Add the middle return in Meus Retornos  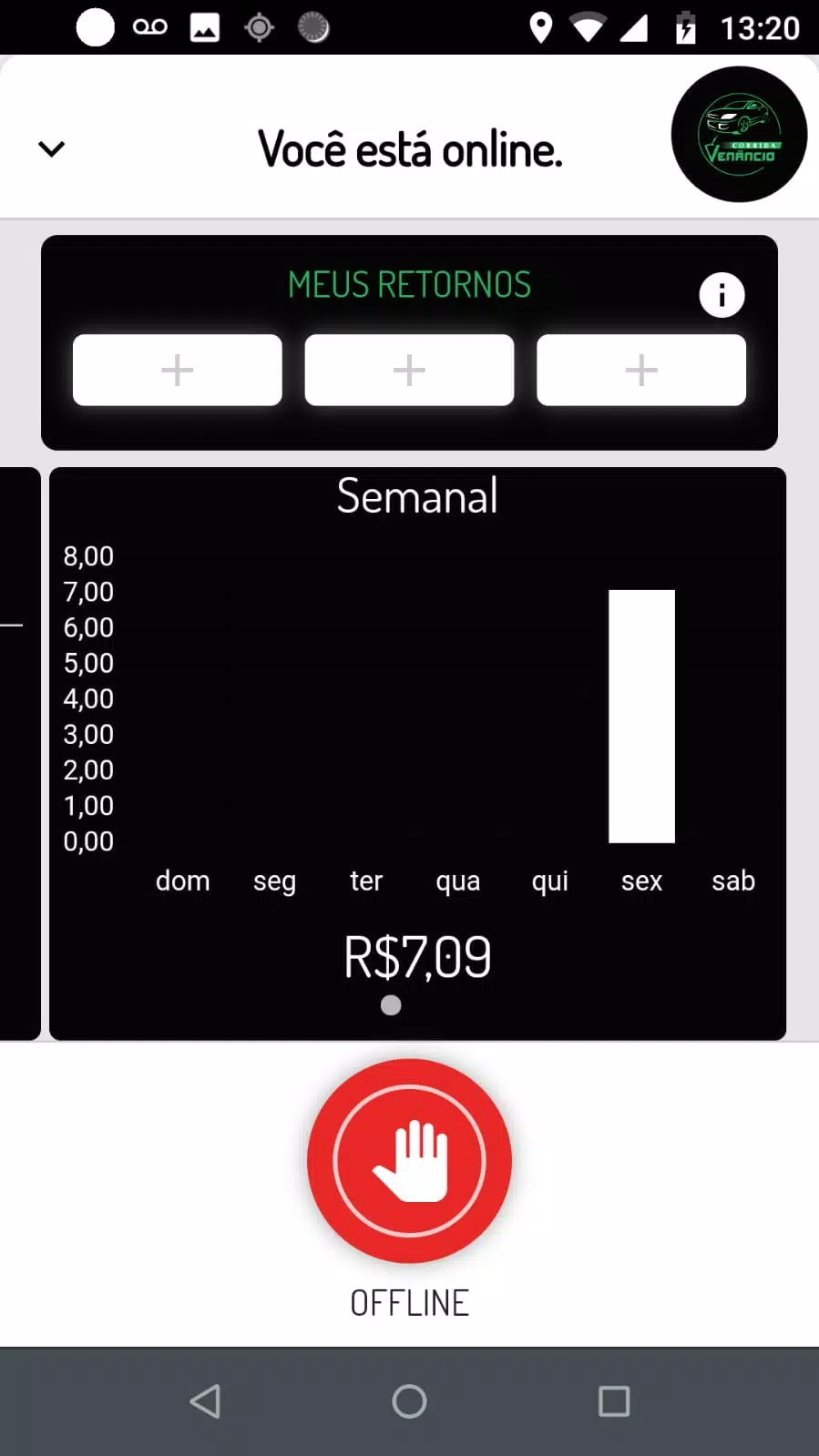click(x=409, y=370)
